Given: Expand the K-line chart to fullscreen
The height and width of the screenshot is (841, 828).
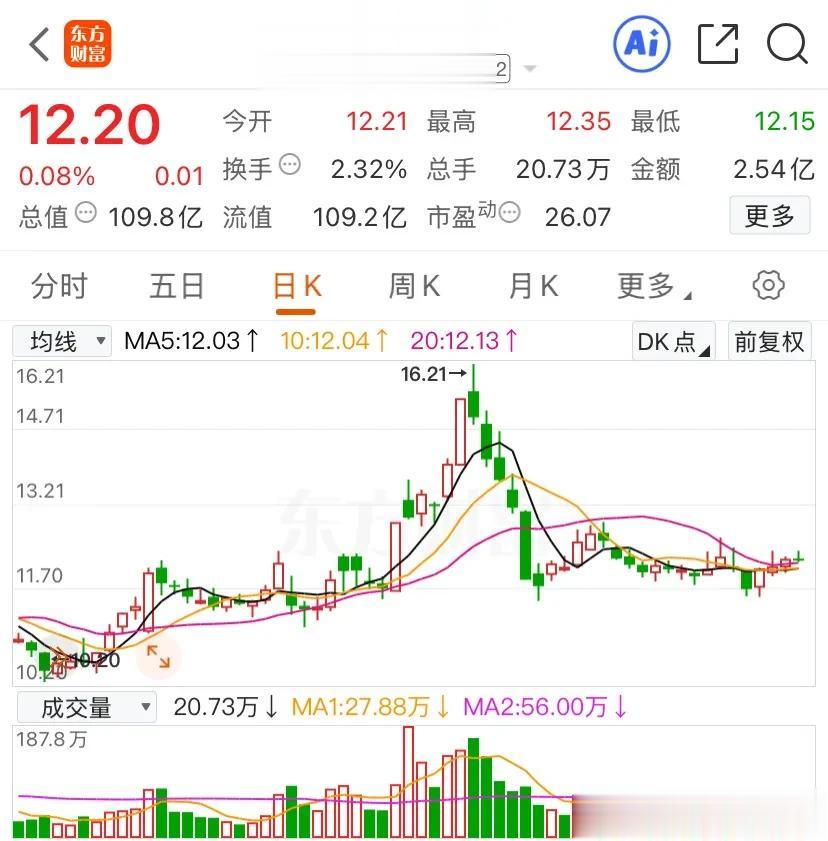Looking at the screenshot, I should click(158, 656).
